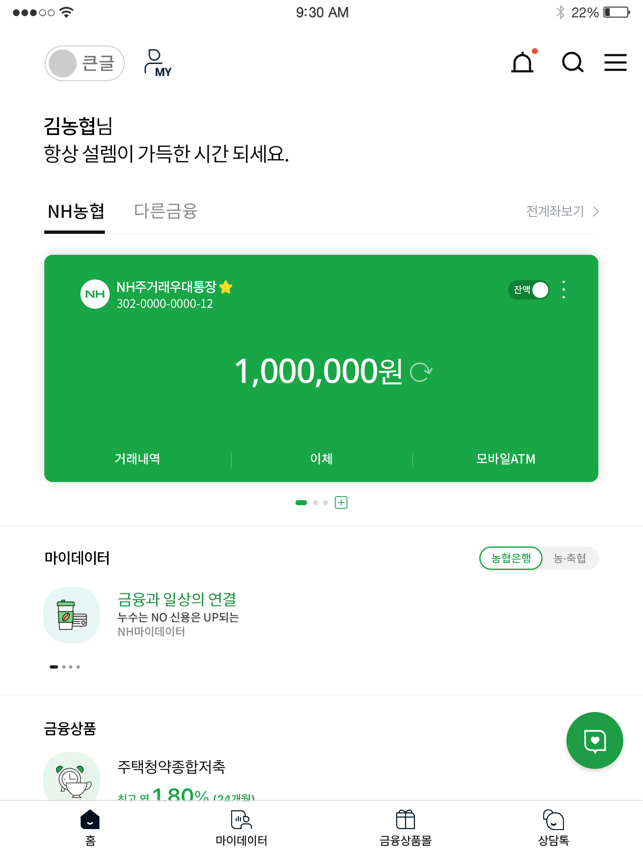Tap 이체 to transfer money

[x=321, y=459]
